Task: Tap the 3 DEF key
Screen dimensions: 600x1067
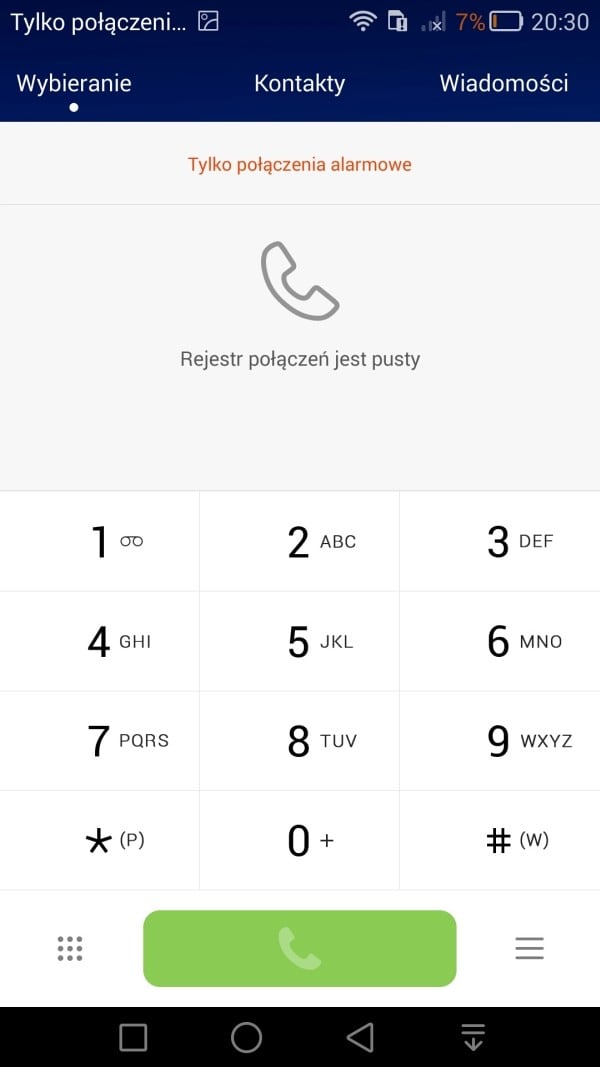Action: [x=500, y=542]
